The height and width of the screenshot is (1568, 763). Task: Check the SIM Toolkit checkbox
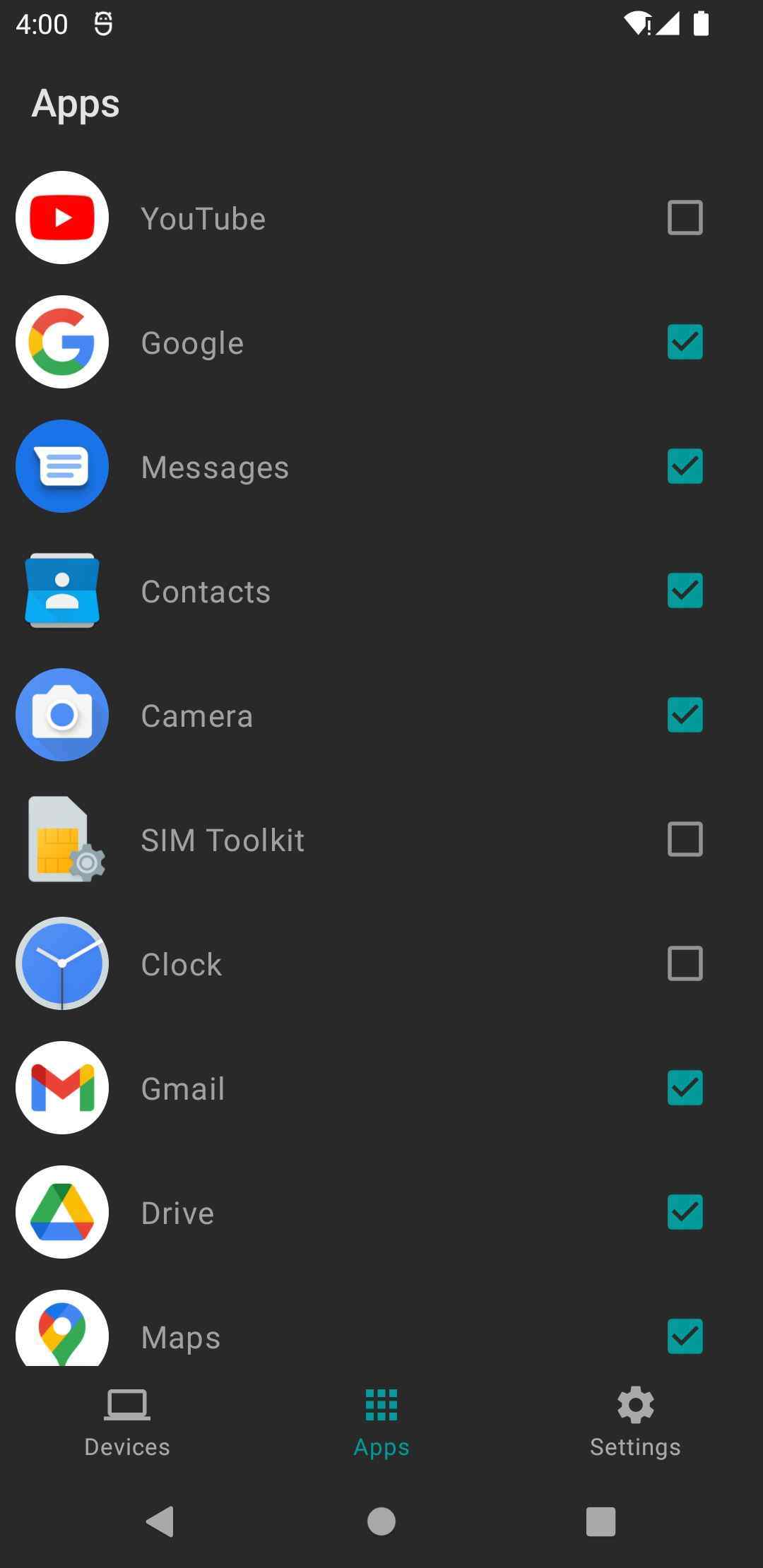point(685,839)
